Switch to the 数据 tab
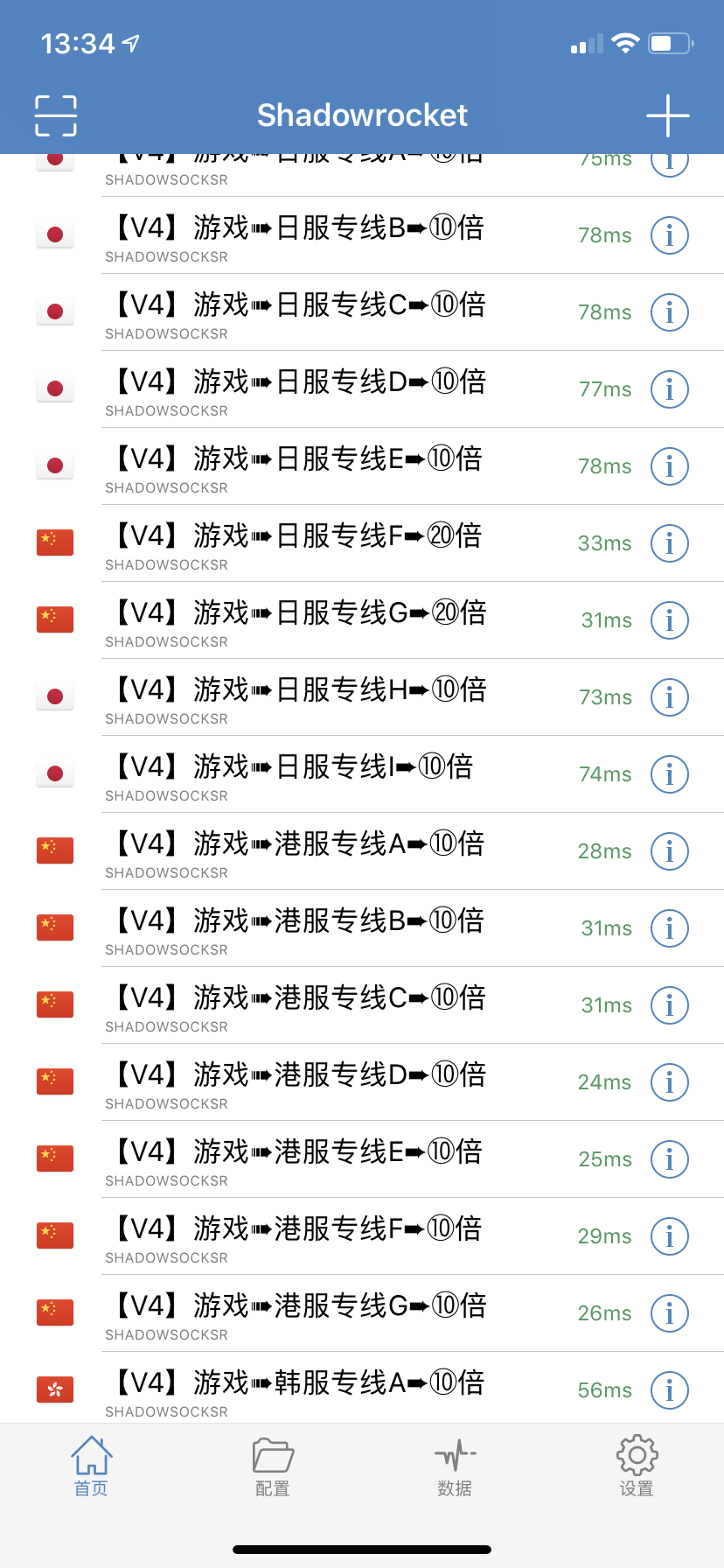724x1568 pixels. point(455,1466)
